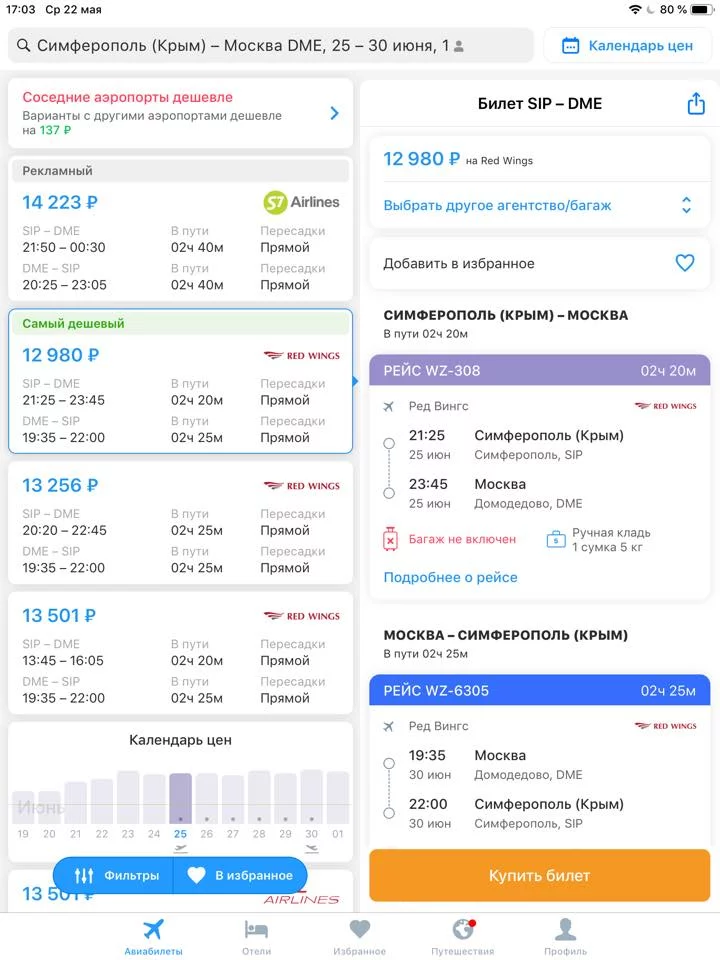Image resolution: width=720 pixels, height=960 pixels.
Task: Open Календарь цен button
Action: click(x=628, y=46)
